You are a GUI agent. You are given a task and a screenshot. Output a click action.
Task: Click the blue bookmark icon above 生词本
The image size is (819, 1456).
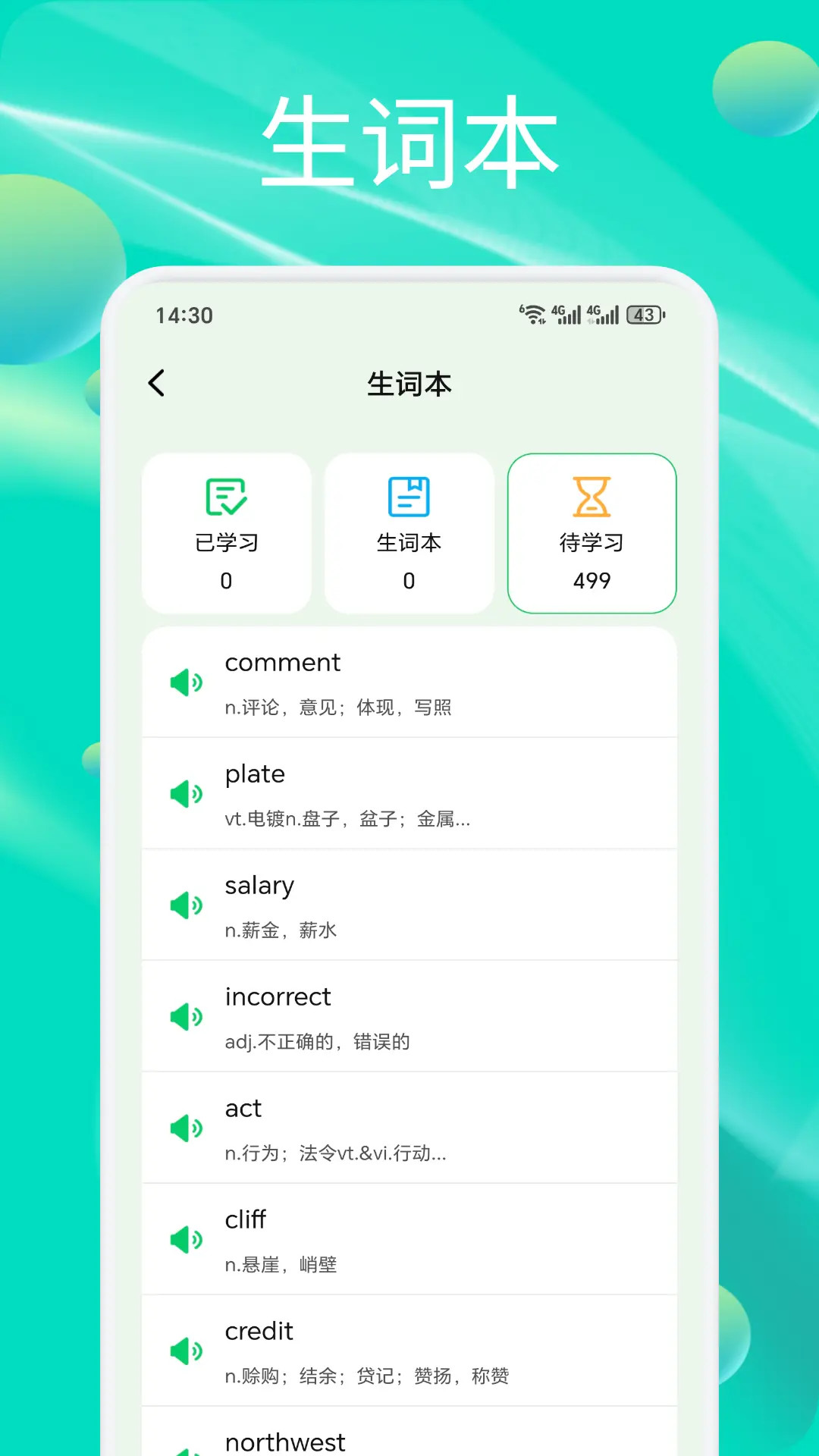coord(409,497)
